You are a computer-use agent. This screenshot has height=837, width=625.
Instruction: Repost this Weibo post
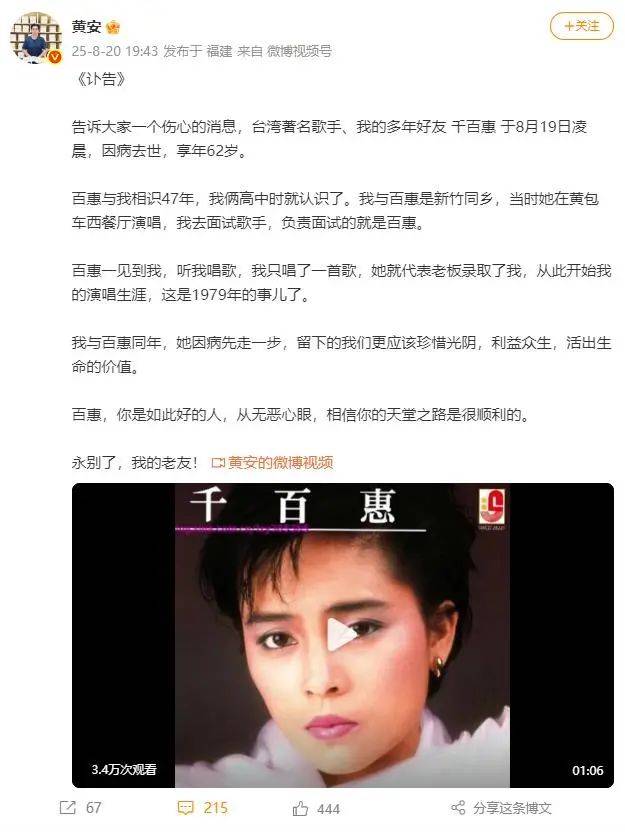tap(80, 808)
